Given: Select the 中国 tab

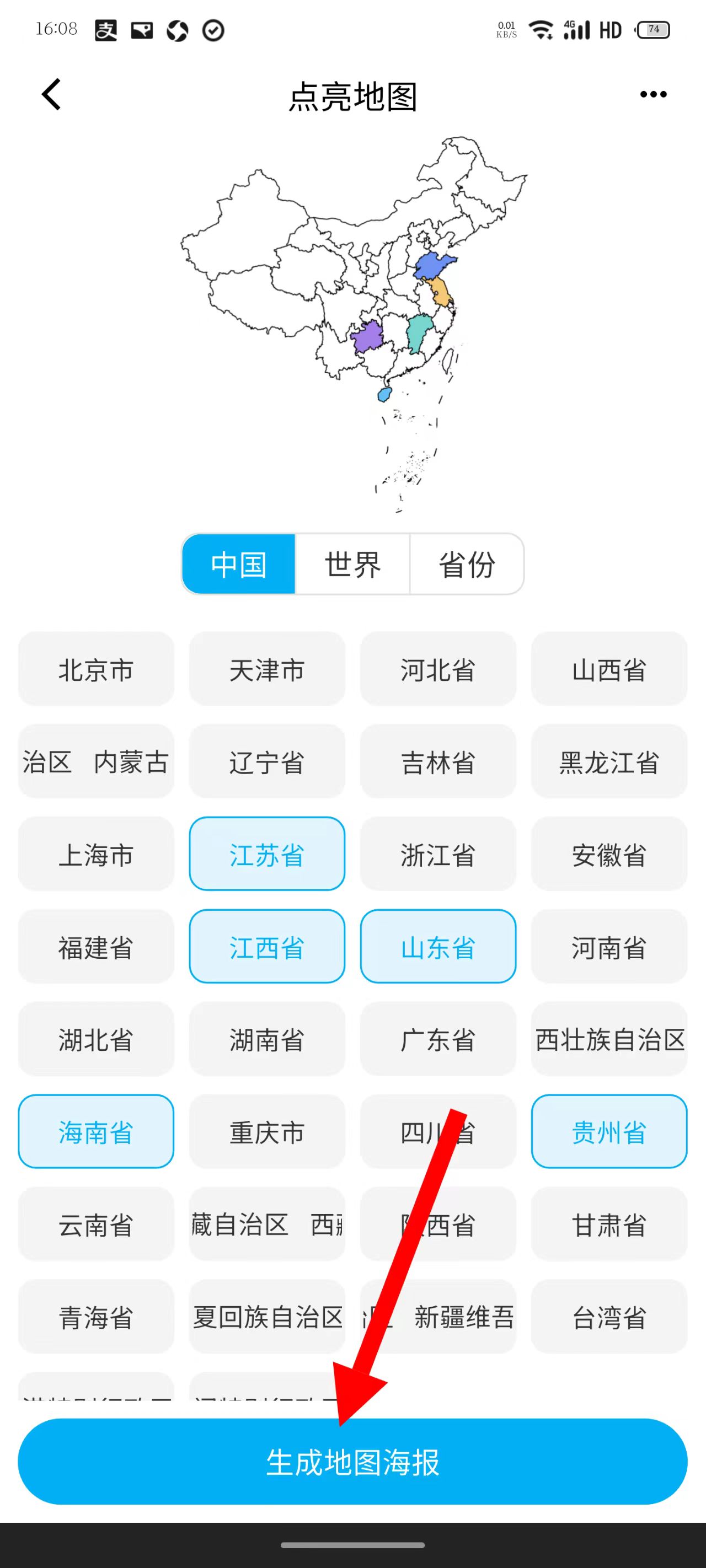Looking at the screenshot, I should pyautogui.click(x=239, y=563).
